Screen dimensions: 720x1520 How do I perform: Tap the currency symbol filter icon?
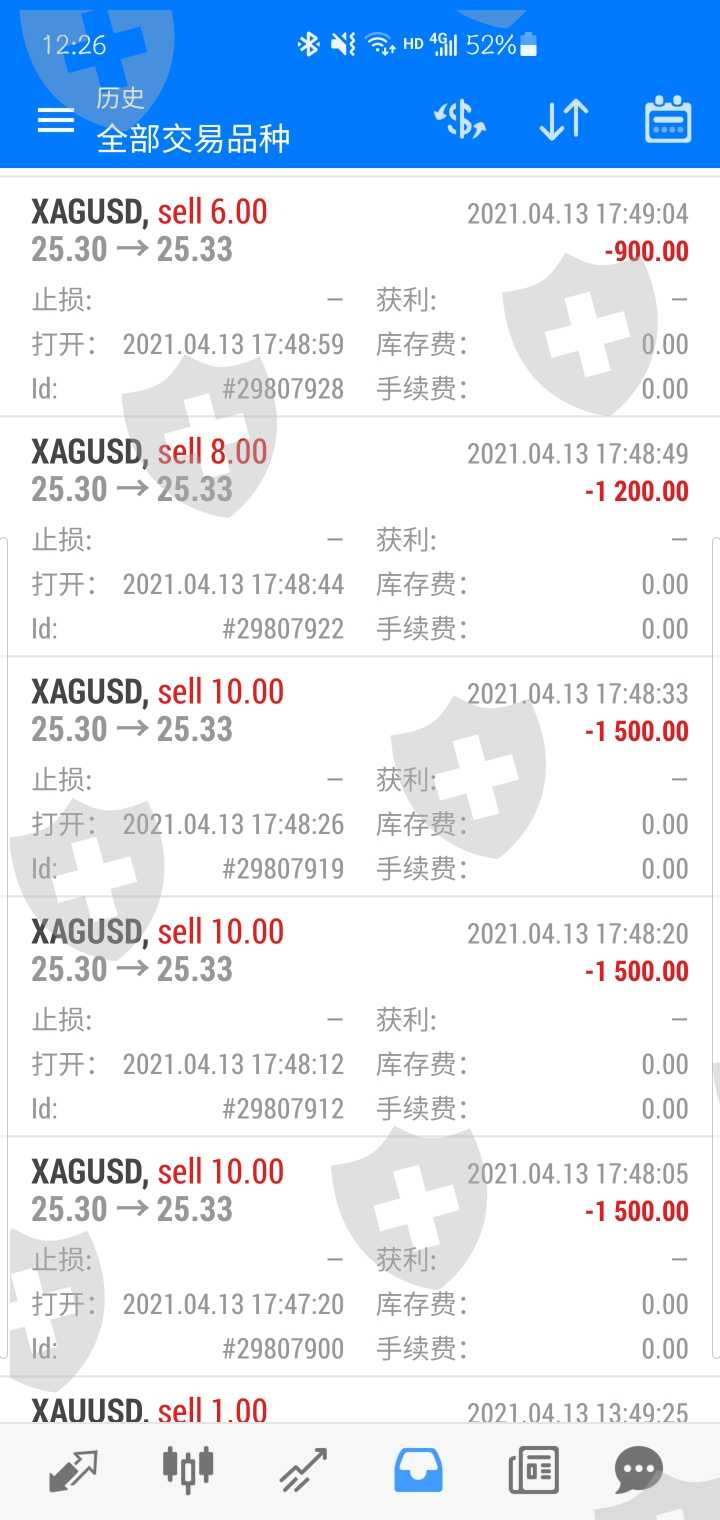pyautogui.click(x=460, y=120)
